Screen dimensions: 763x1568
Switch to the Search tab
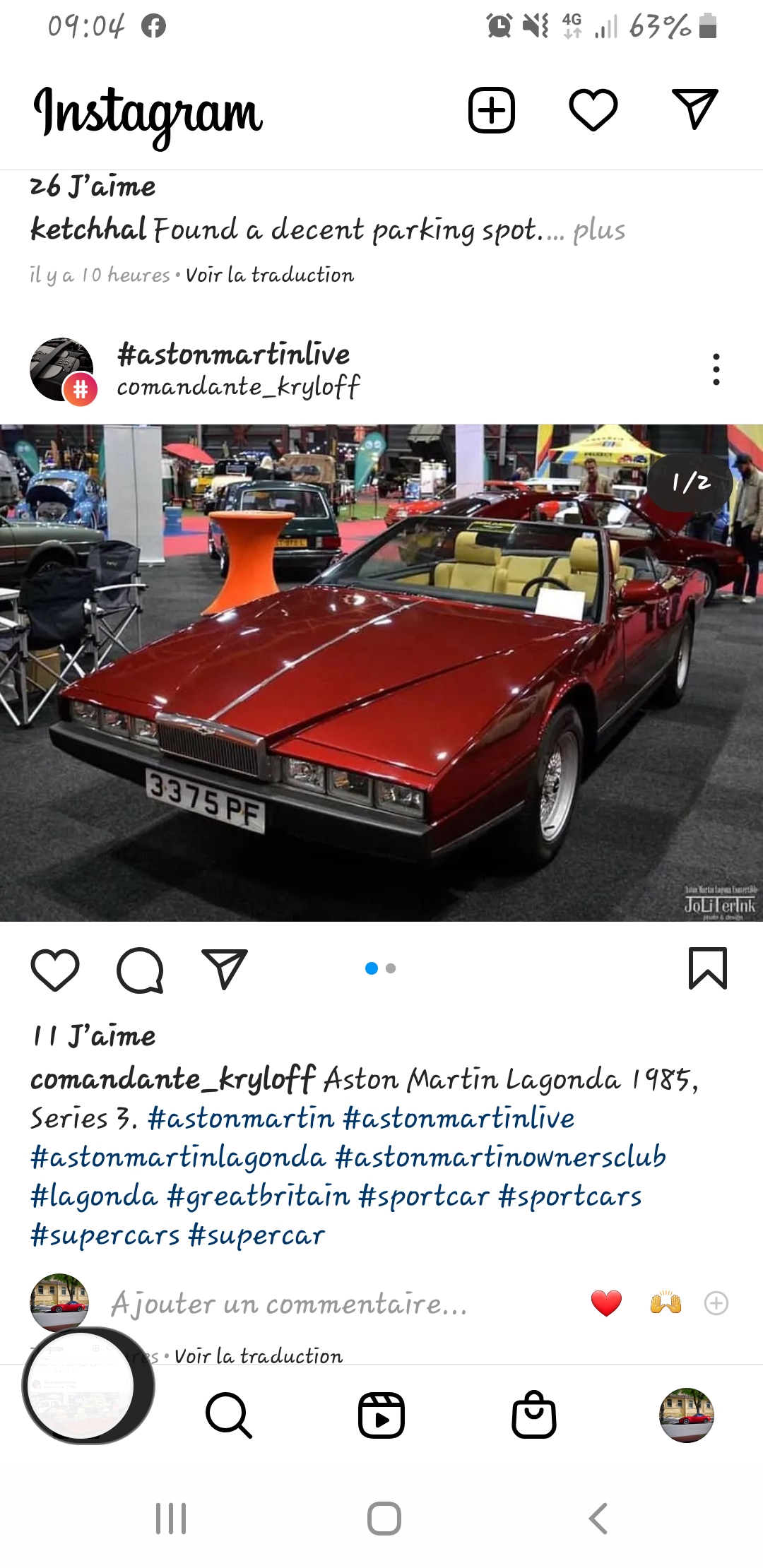click(228, 1415)
